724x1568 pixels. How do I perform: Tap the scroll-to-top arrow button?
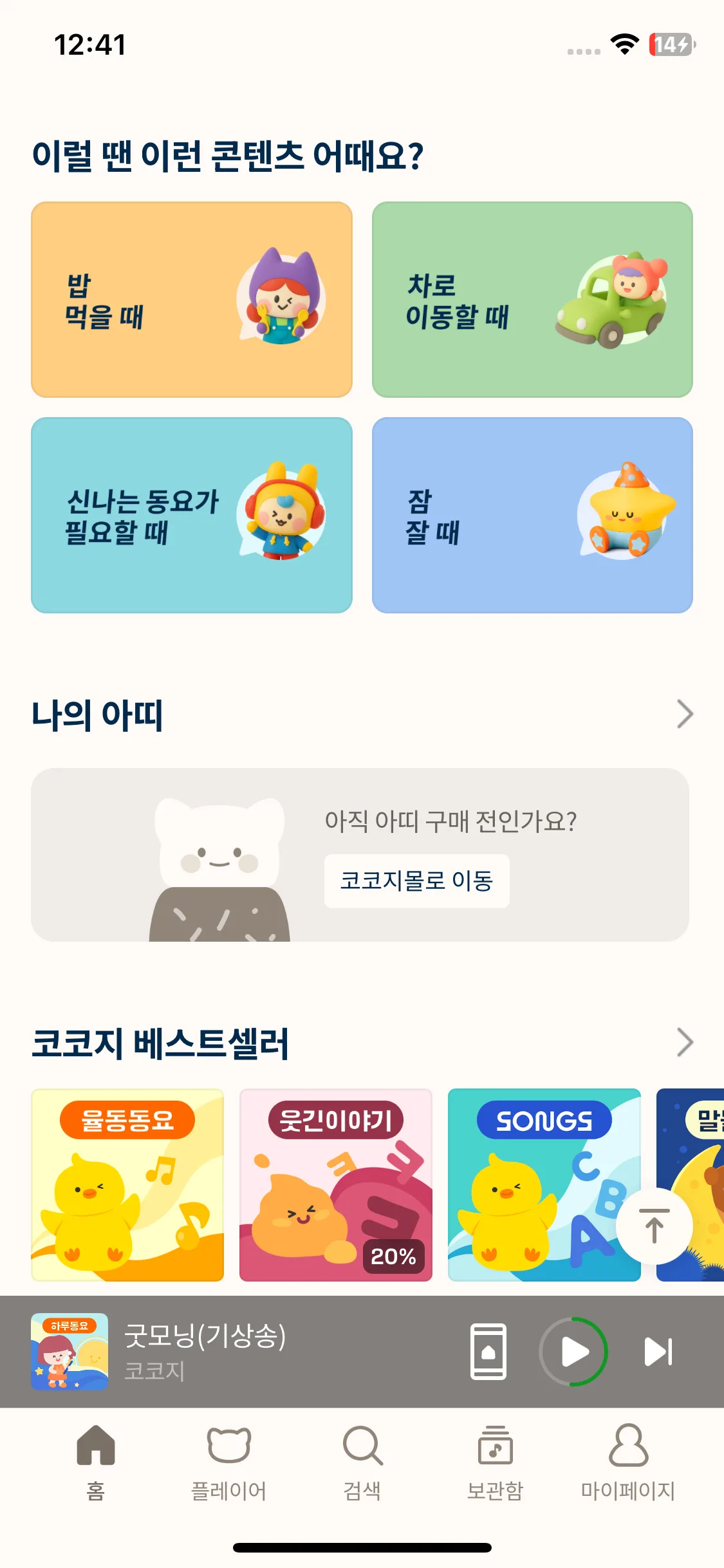[654, 1226]
